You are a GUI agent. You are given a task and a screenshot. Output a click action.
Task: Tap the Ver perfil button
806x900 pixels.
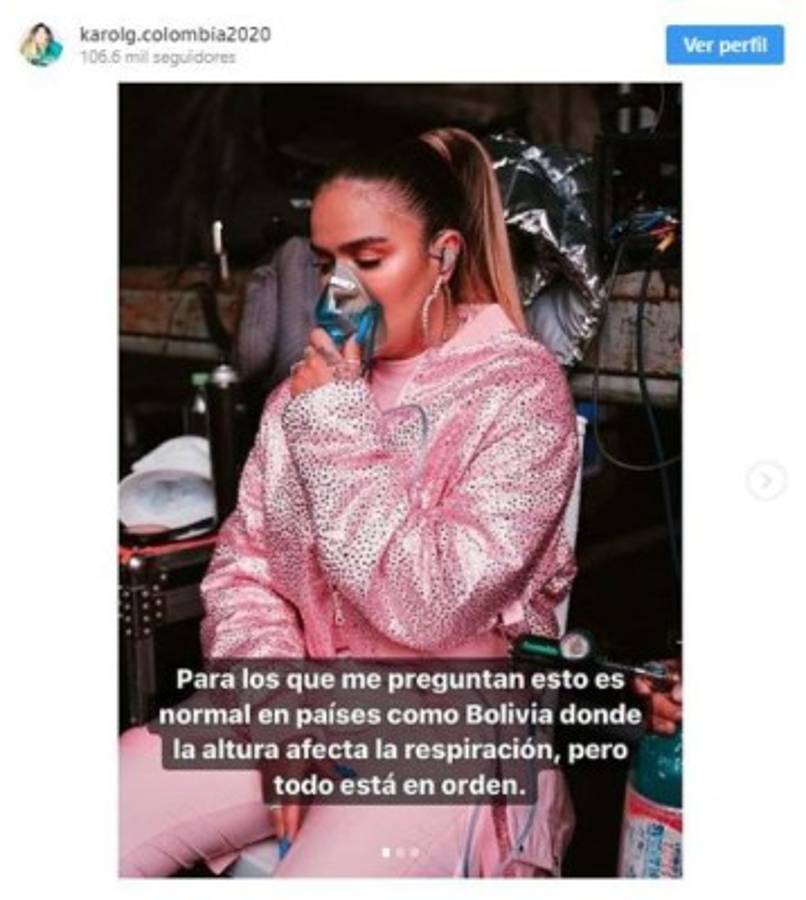tap(725, 45)
